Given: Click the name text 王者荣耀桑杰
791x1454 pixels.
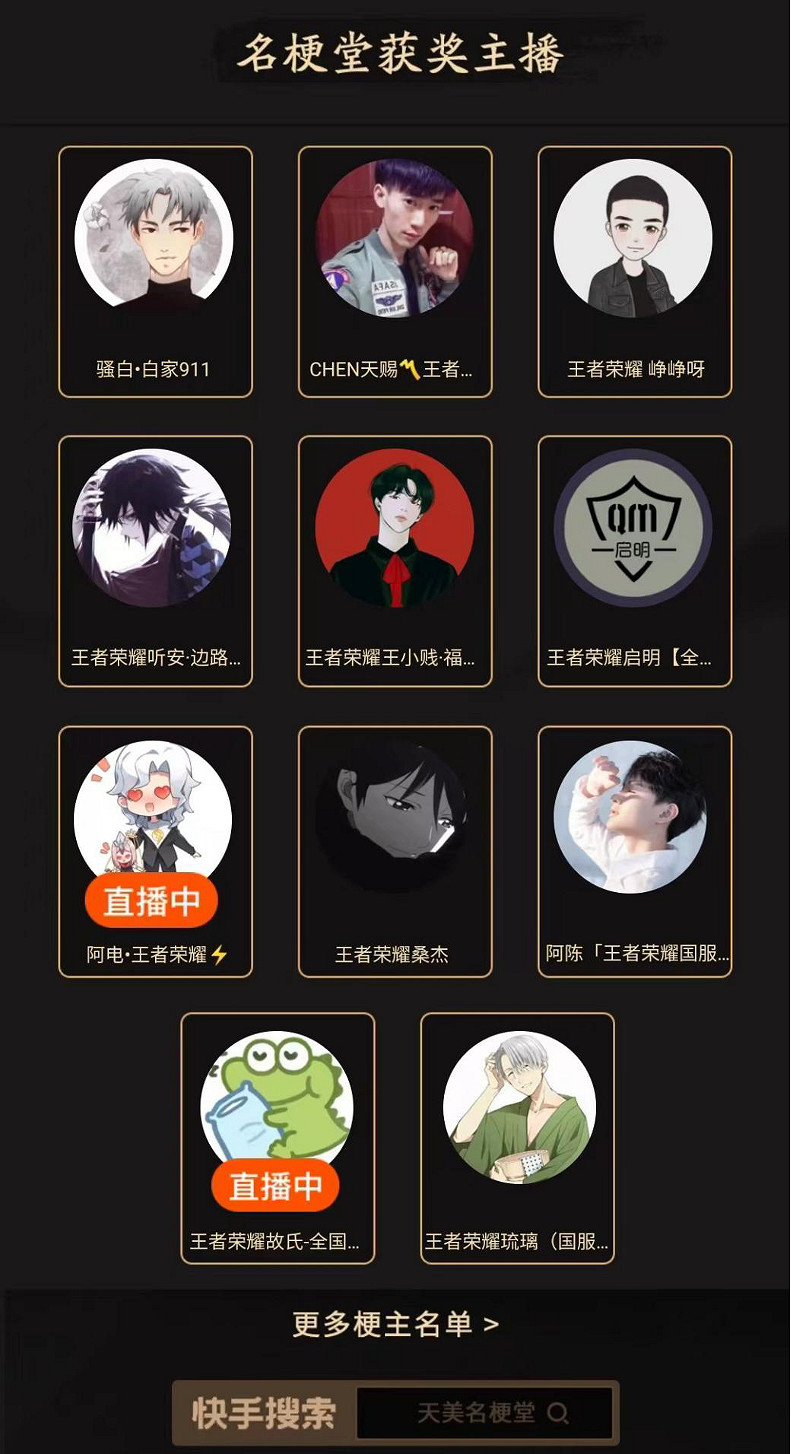Looking at the screenshot, I should pos(394,953).
